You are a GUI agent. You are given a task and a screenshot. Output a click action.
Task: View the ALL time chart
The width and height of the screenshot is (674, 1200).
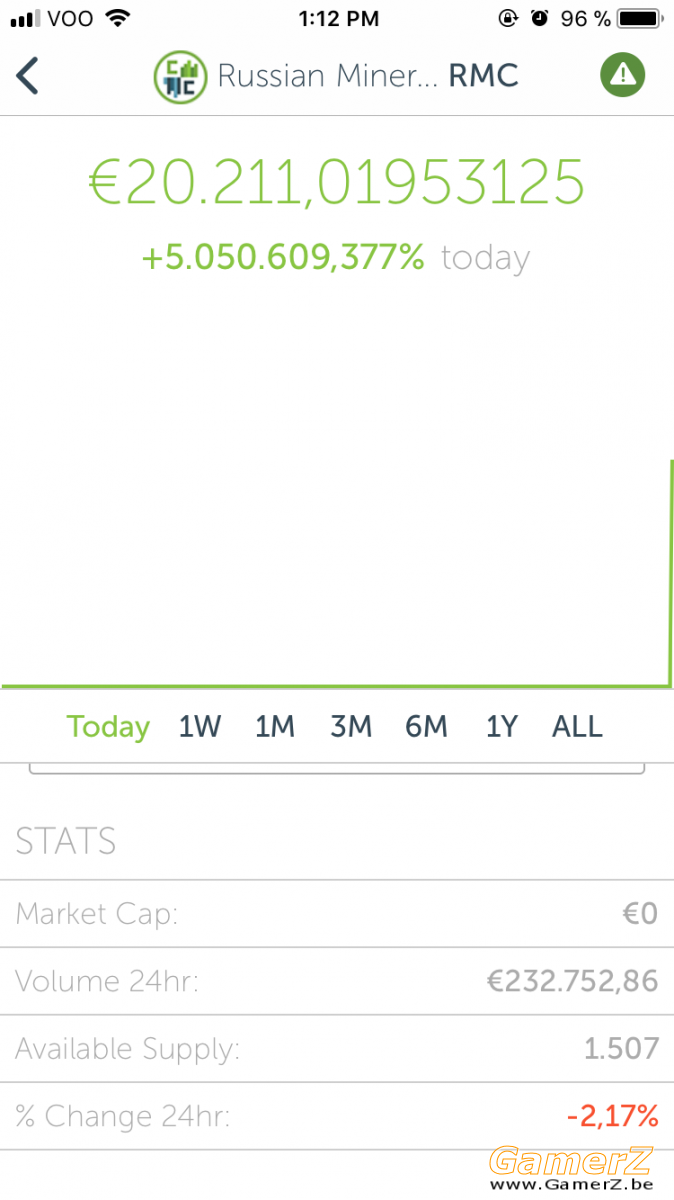pos(577,727)
